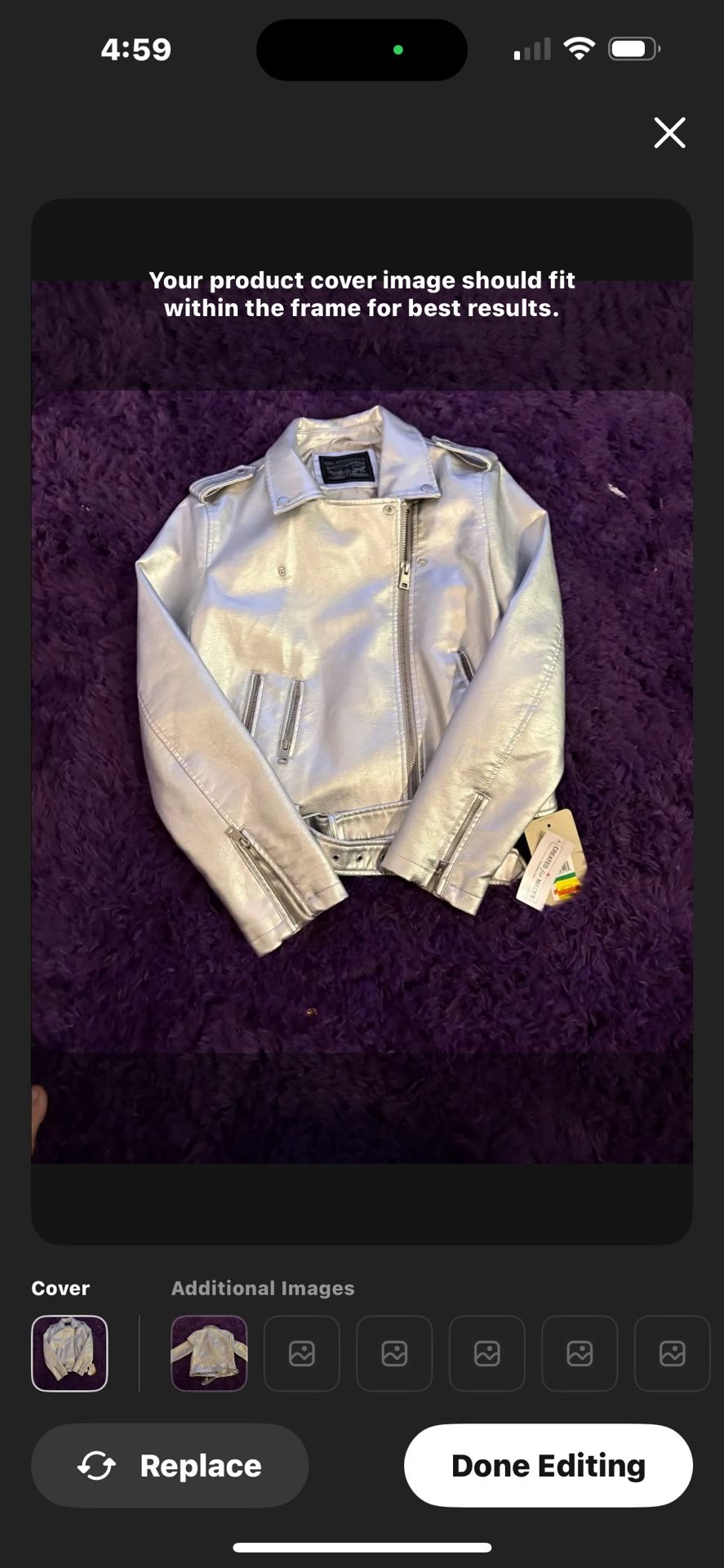Add a photo in the third additional image slot
Screen dimensions: 724x1568
pos(394,1353)
